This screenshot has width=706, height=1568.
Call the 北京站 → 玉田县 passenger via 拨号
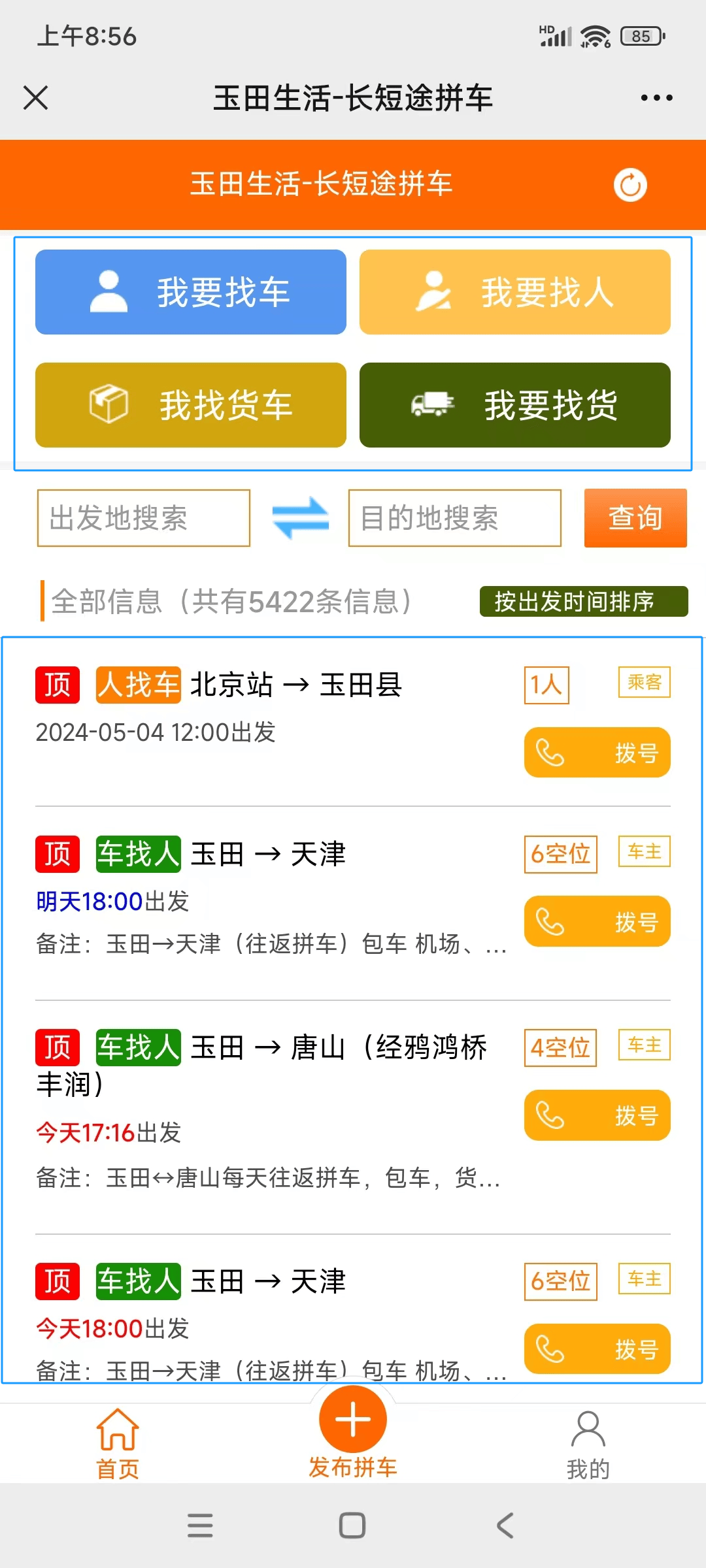(597, 753)
